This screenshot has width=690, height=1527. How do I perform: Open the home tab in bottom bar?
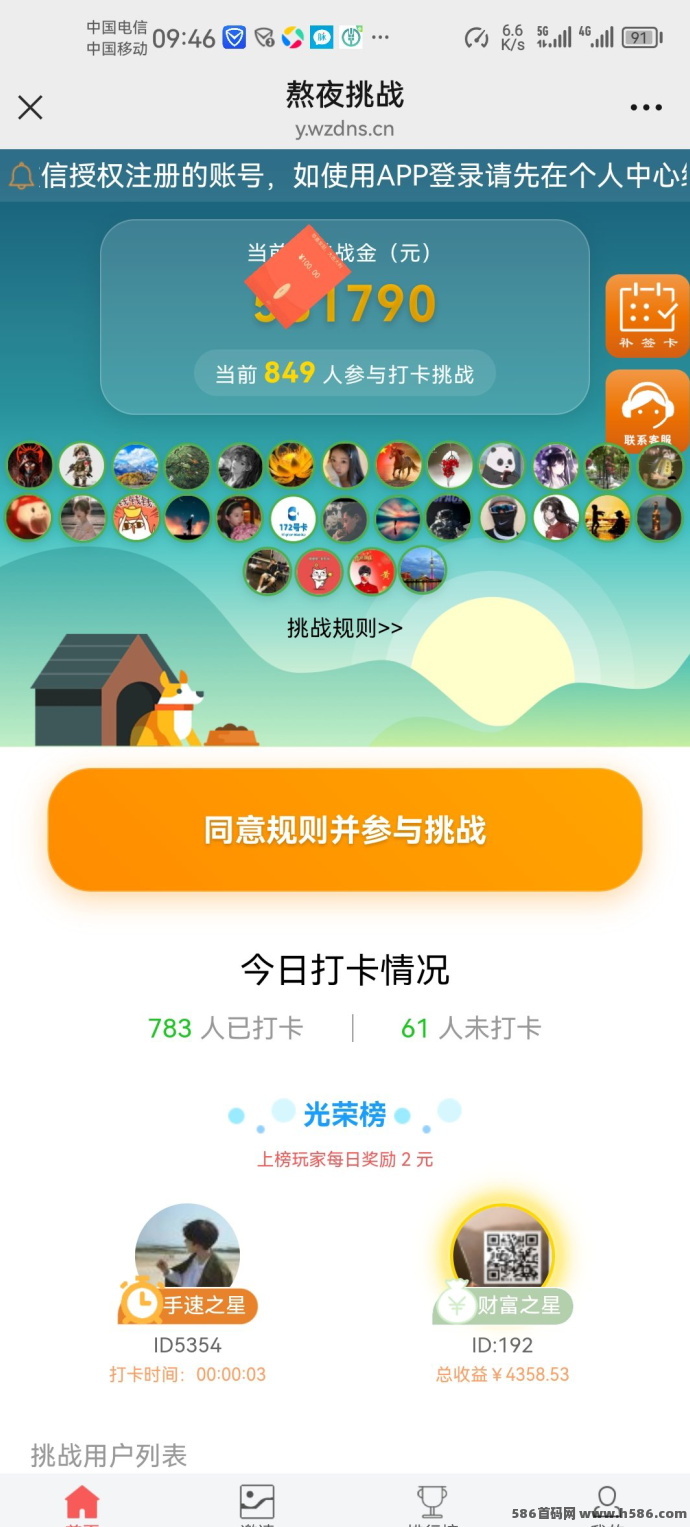point(82,1503)
